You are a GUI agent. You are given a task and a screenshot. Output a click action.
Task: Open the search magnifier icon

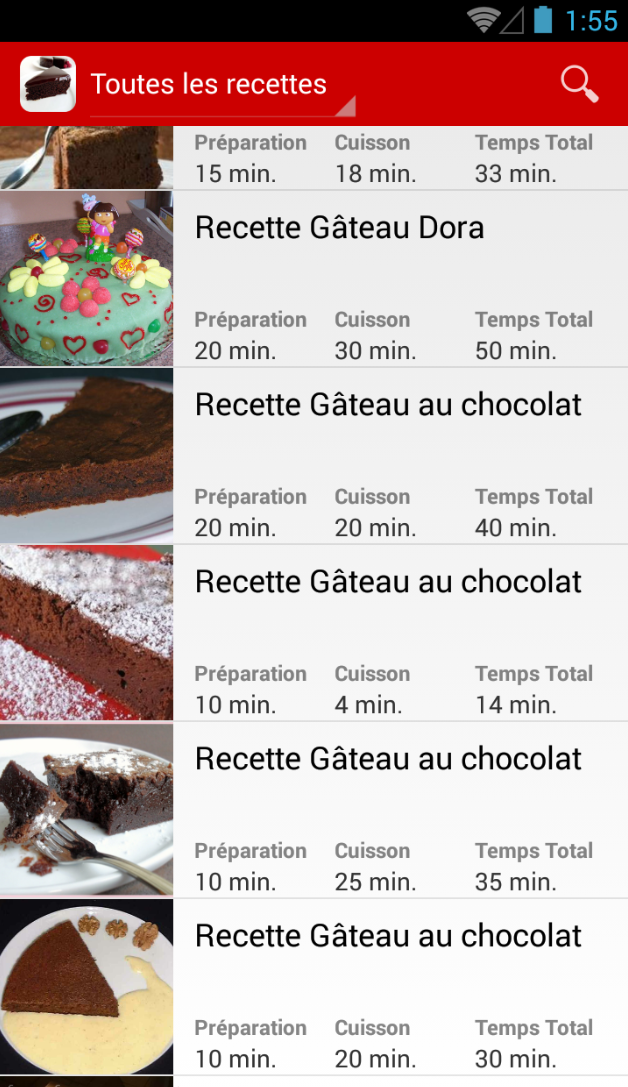point(579,84)
